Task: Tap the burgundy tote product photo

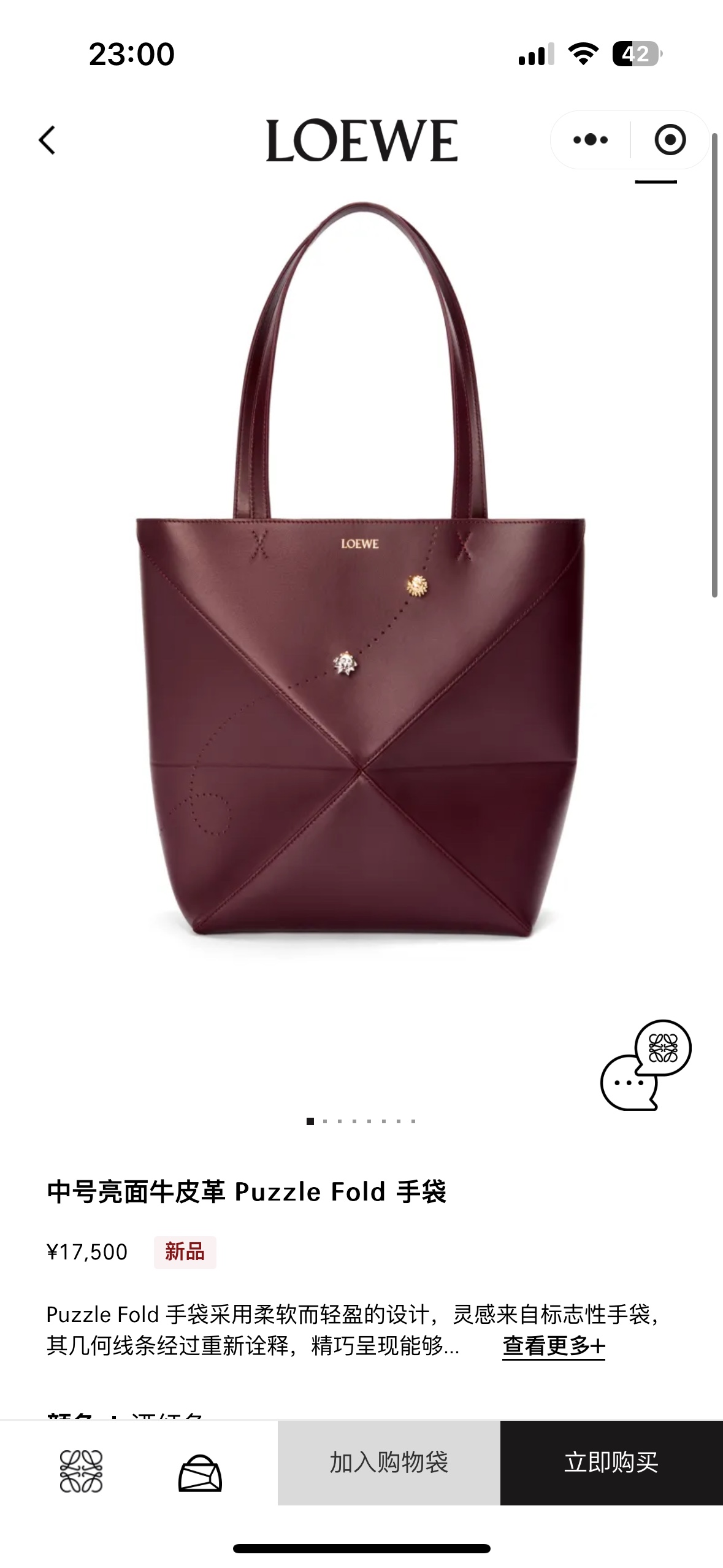Action: 362,613
